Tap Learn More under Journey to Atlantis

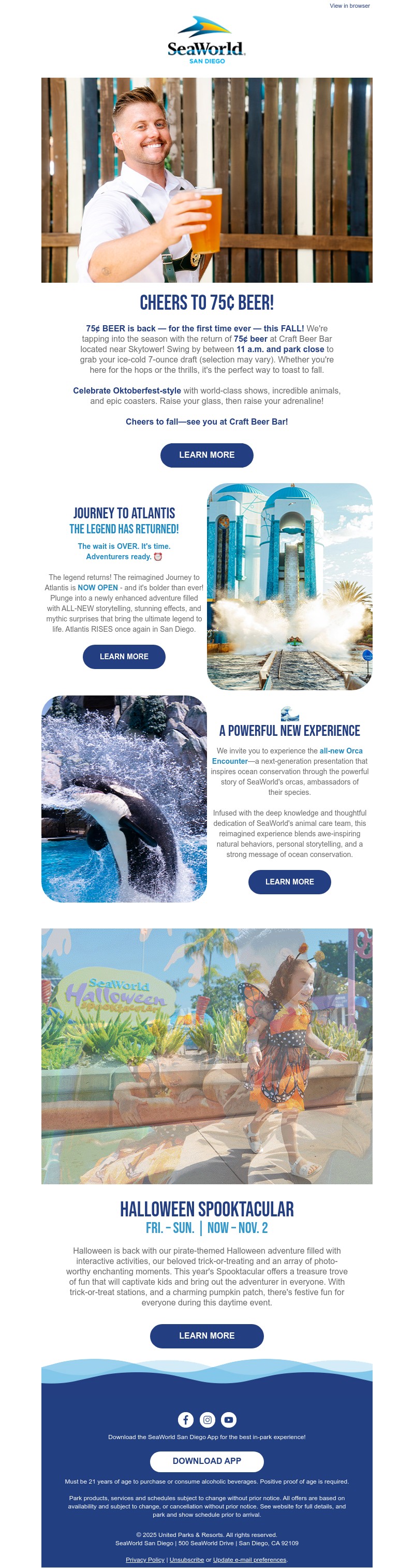[x=124, y=656]
